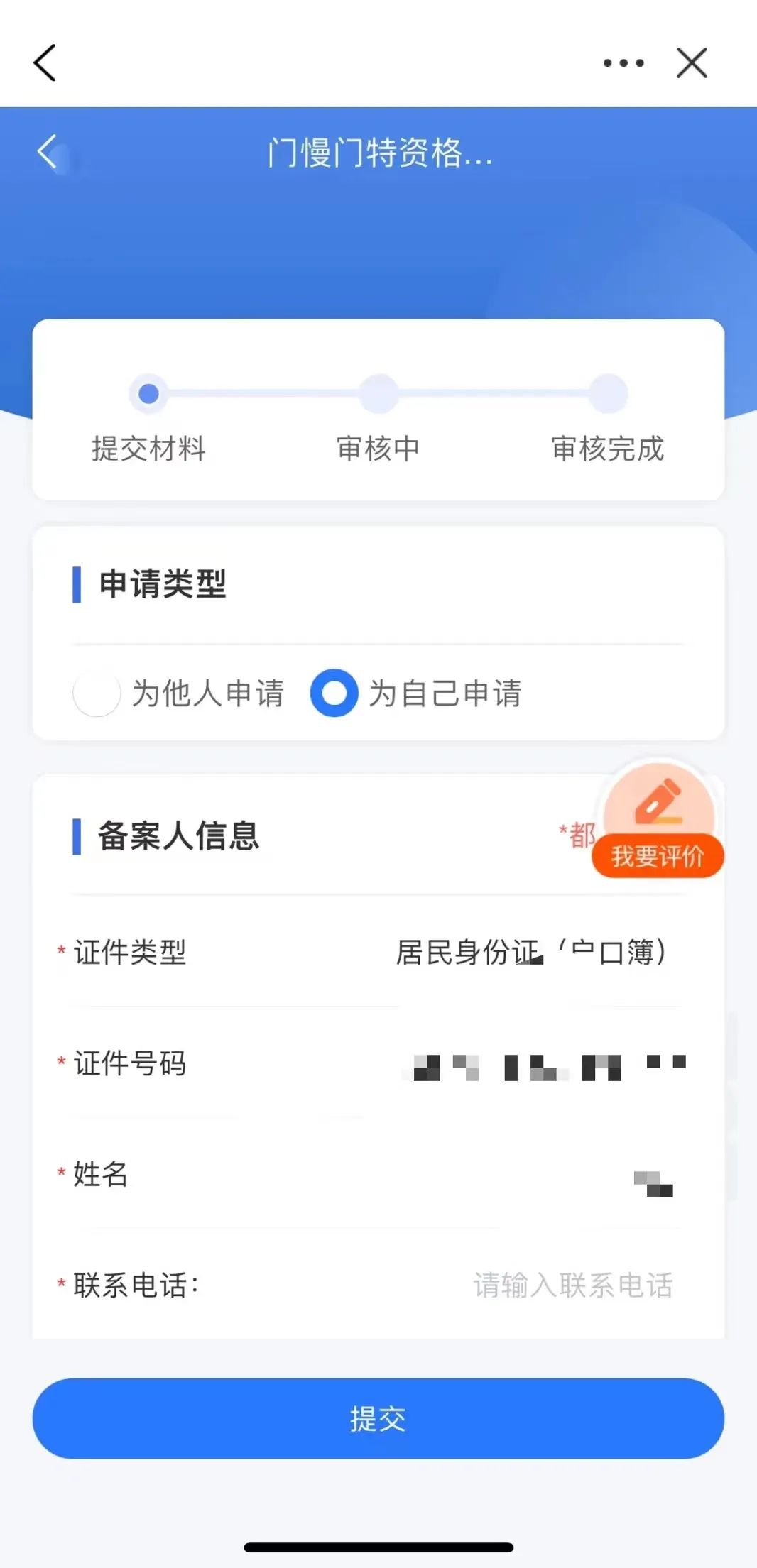Return via the white back arrow in header

point(48,152)
